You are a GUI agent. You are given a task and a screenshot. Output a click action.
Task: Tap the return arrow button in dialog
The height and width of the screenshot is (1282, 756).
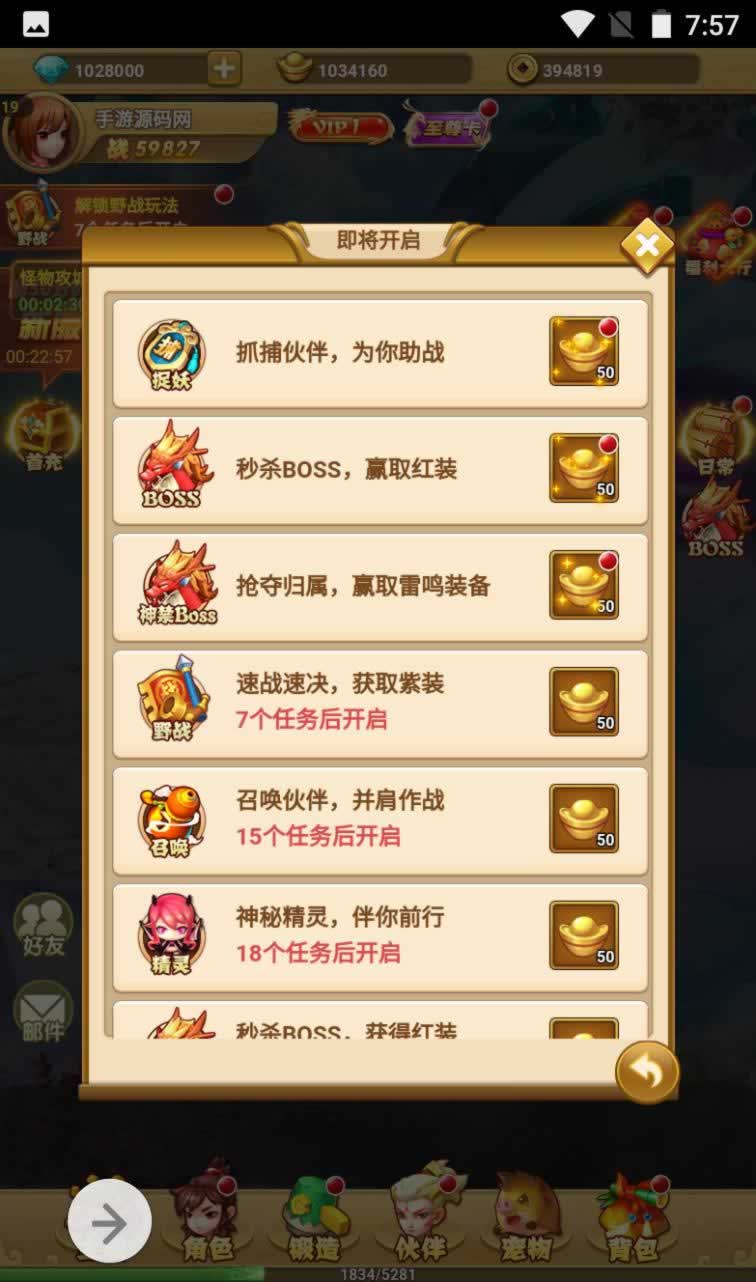(647, 1072)
